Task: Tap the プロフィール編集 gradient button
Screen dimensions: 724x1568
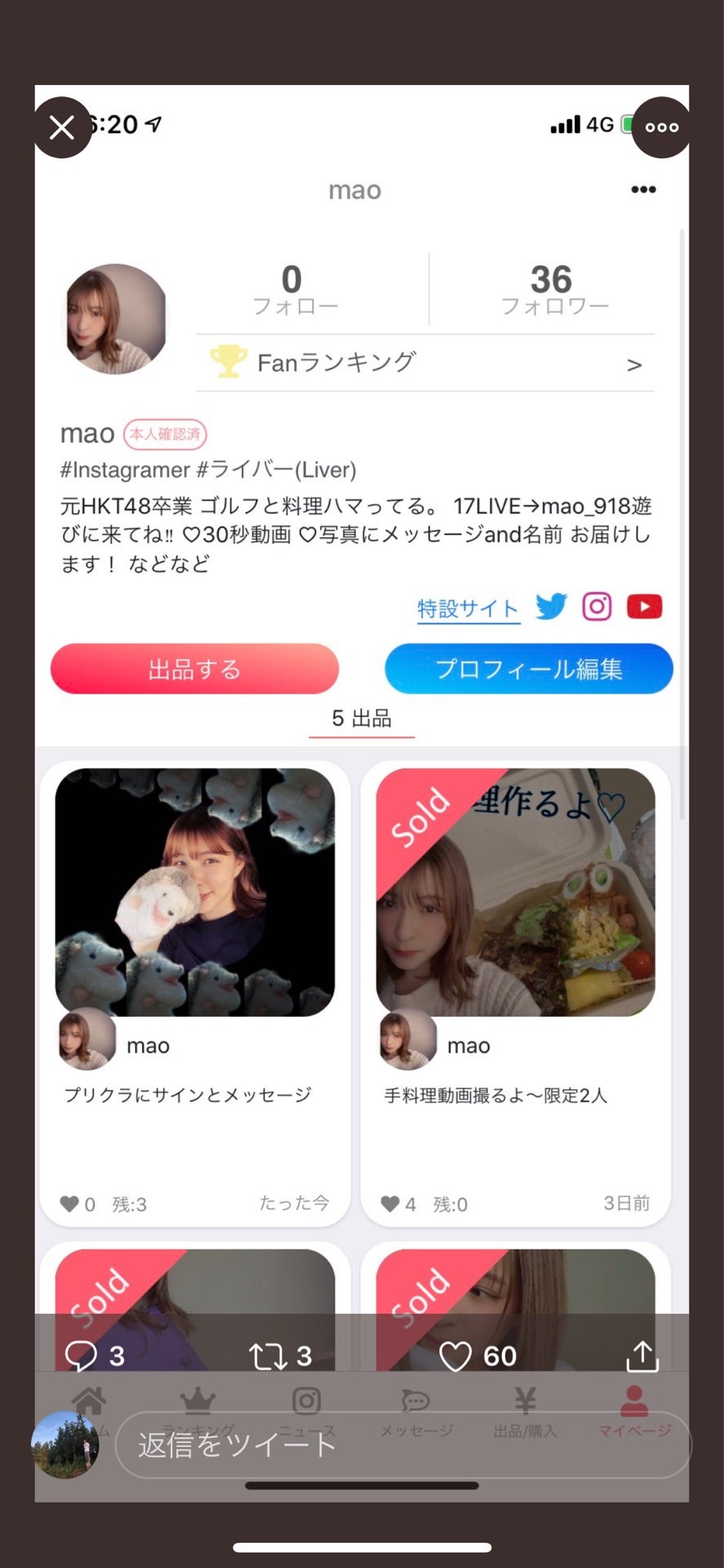Action: [528, 669]
